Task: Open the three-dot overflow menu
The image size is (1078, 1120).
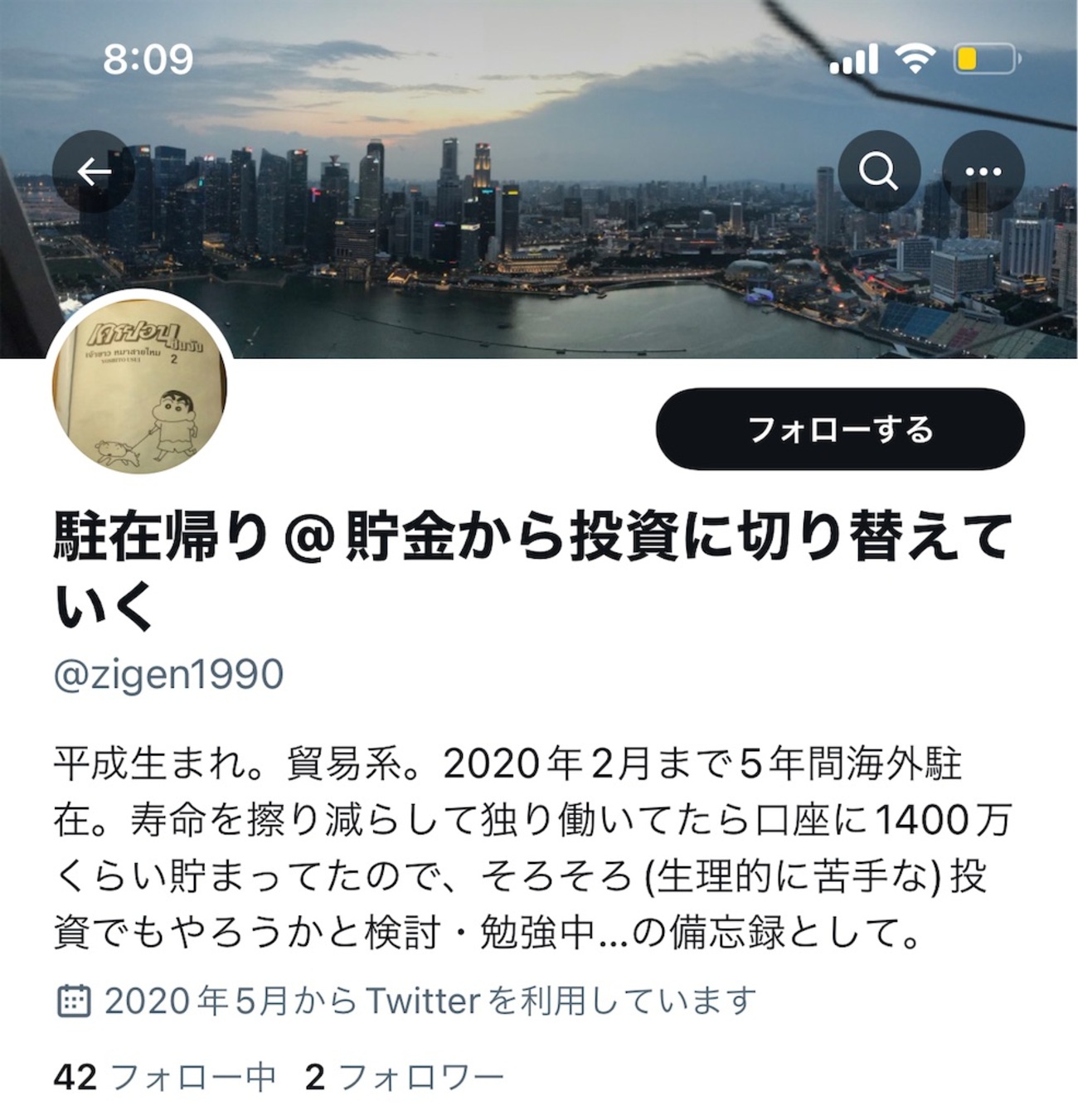Action: point(983,172)
